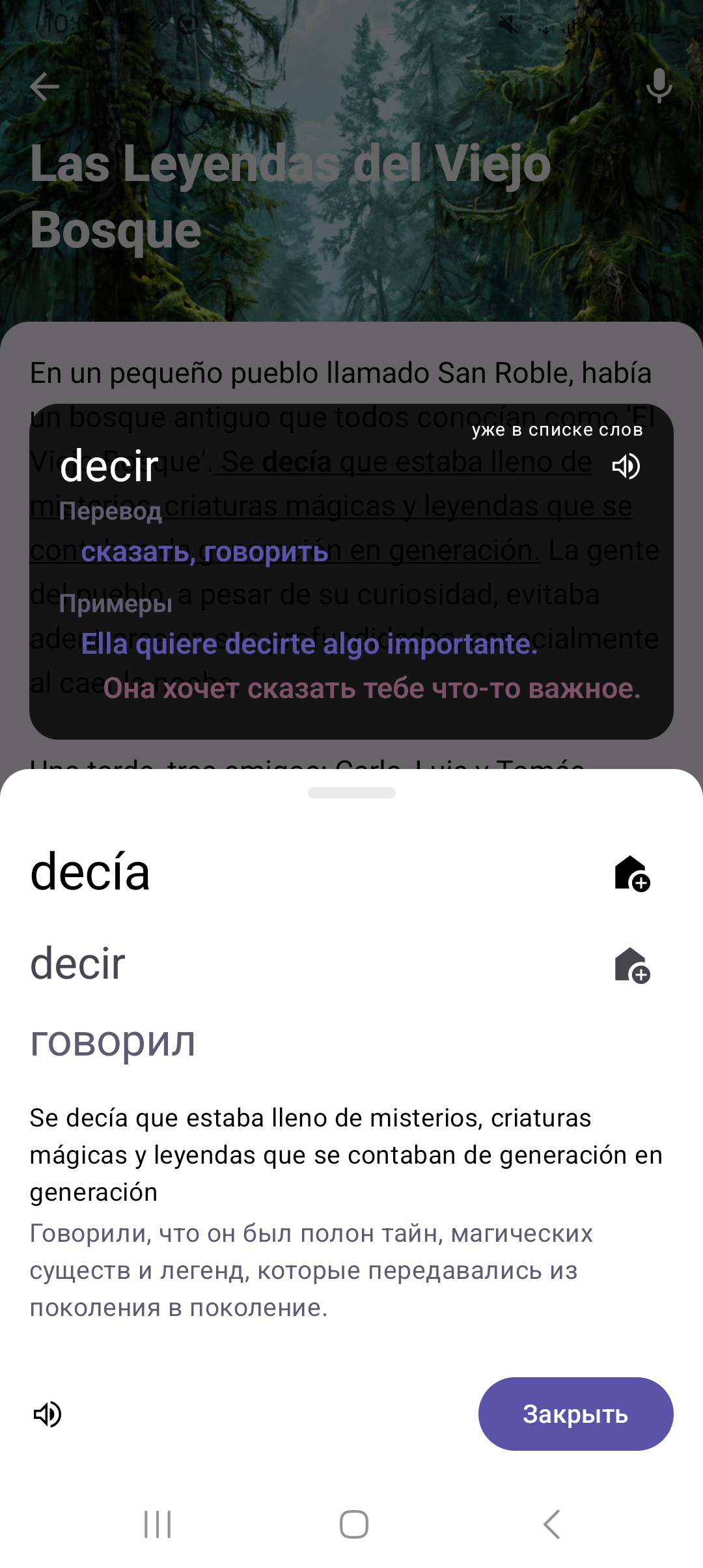Add "decía" to the word list
Viewport: 703px width, 1568px height.
point(632,873)
